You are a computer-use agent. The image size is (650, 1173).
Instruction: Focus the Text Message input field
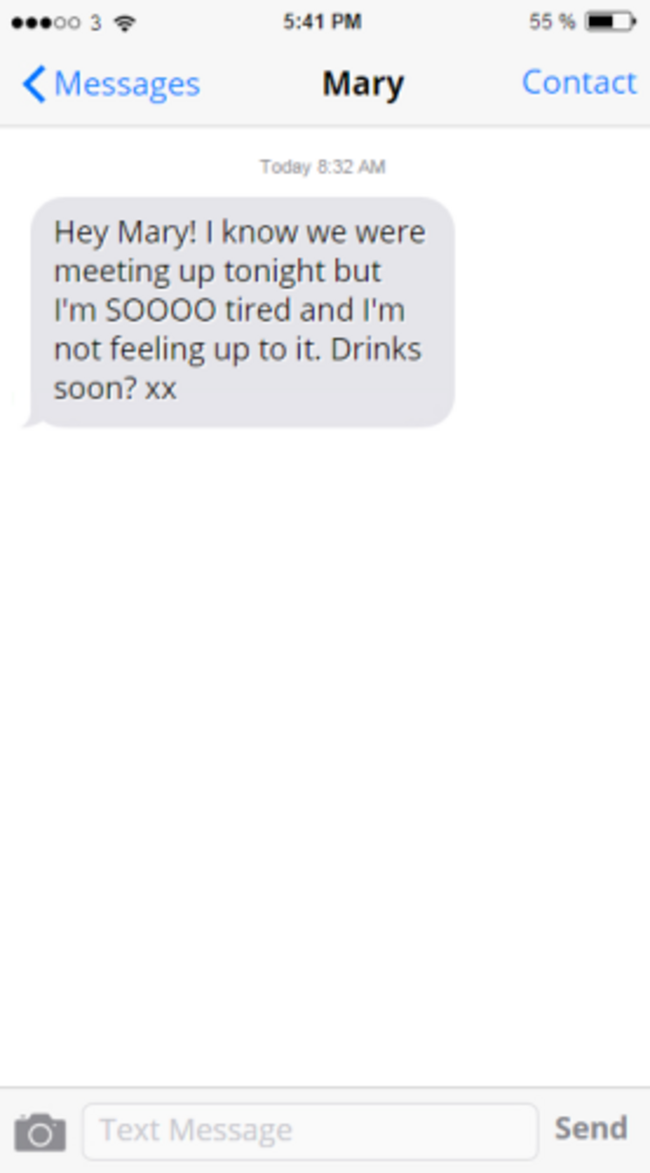(310, 1131)
